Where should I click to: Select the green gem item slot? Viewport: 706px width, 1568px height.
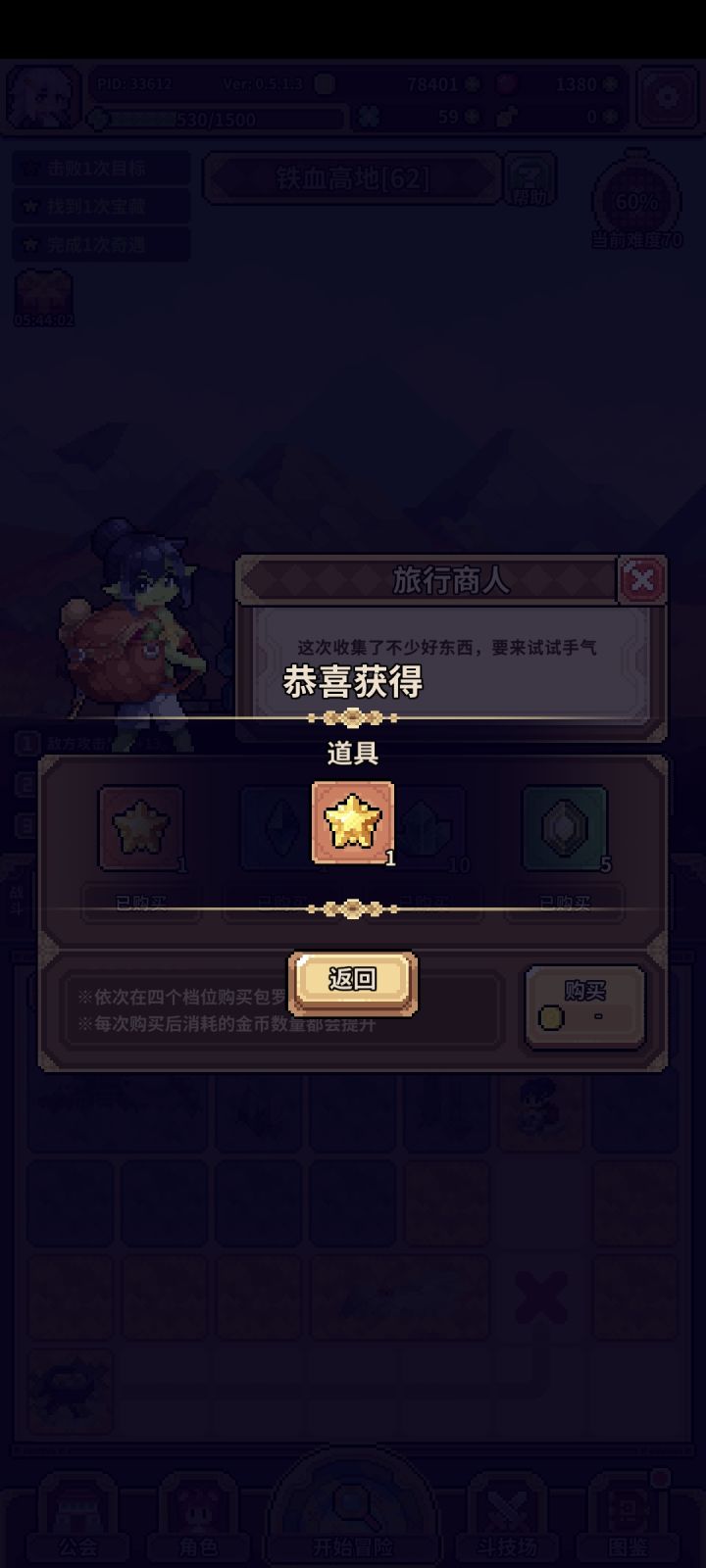click(564, 828)
